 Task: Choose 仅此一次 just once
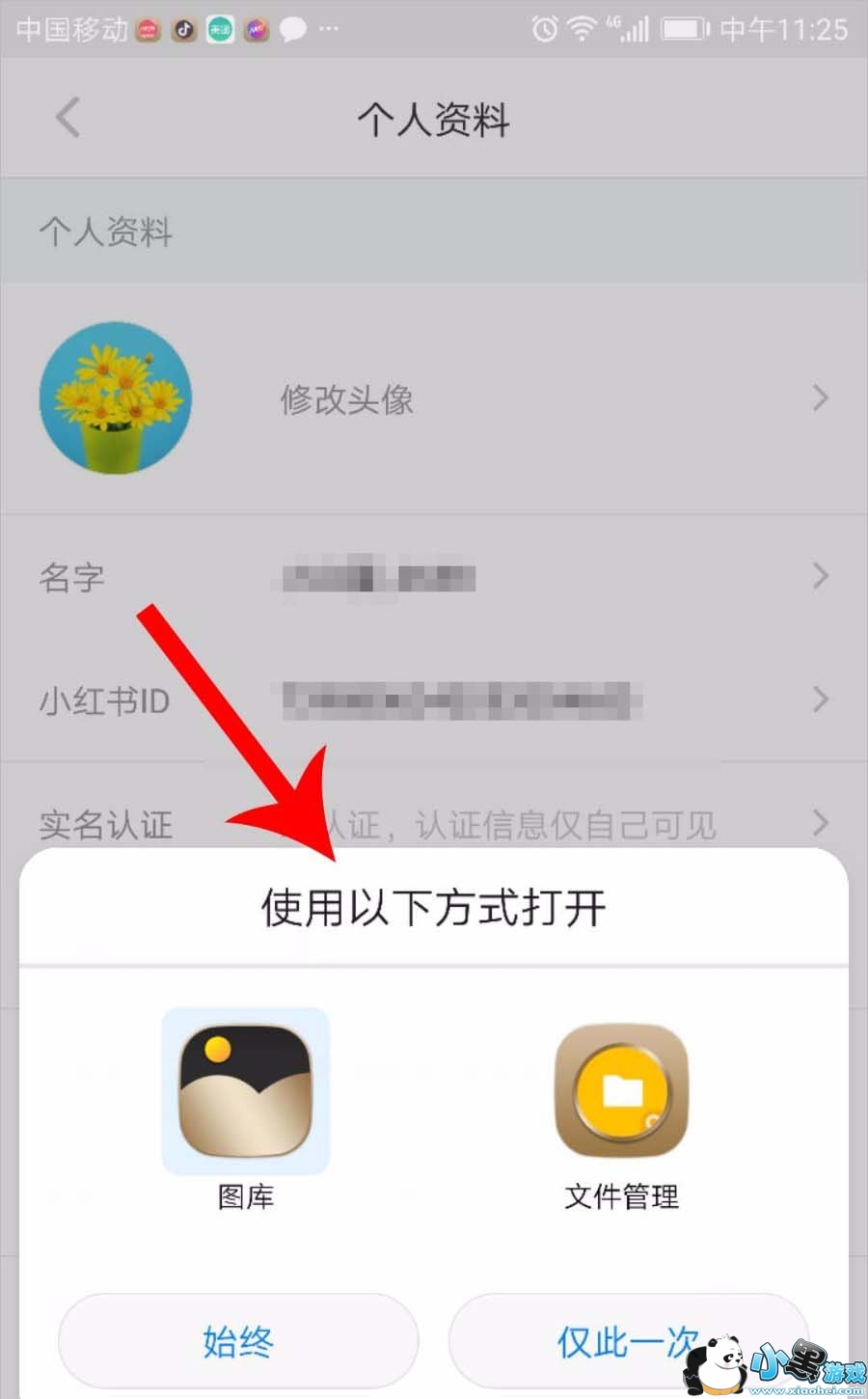tap(628, 1341)
